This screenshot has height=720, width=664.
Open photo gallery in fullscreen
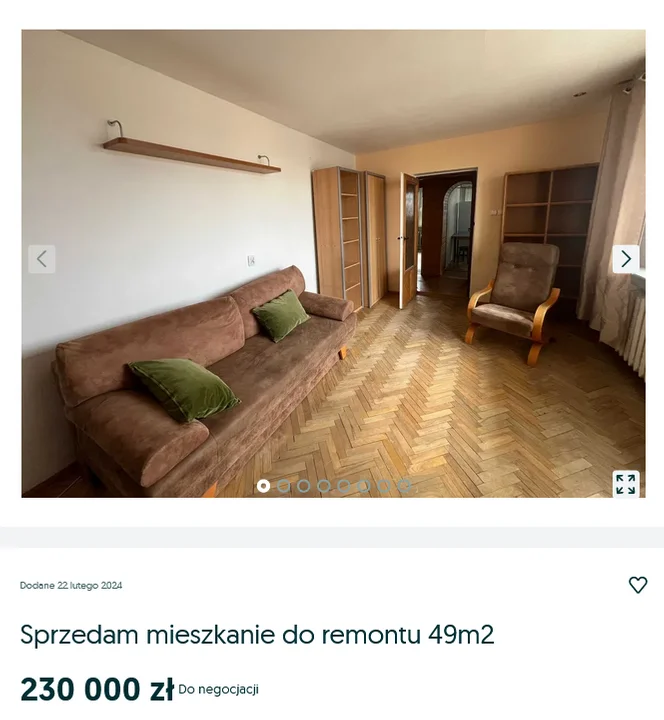coord(626,484)
